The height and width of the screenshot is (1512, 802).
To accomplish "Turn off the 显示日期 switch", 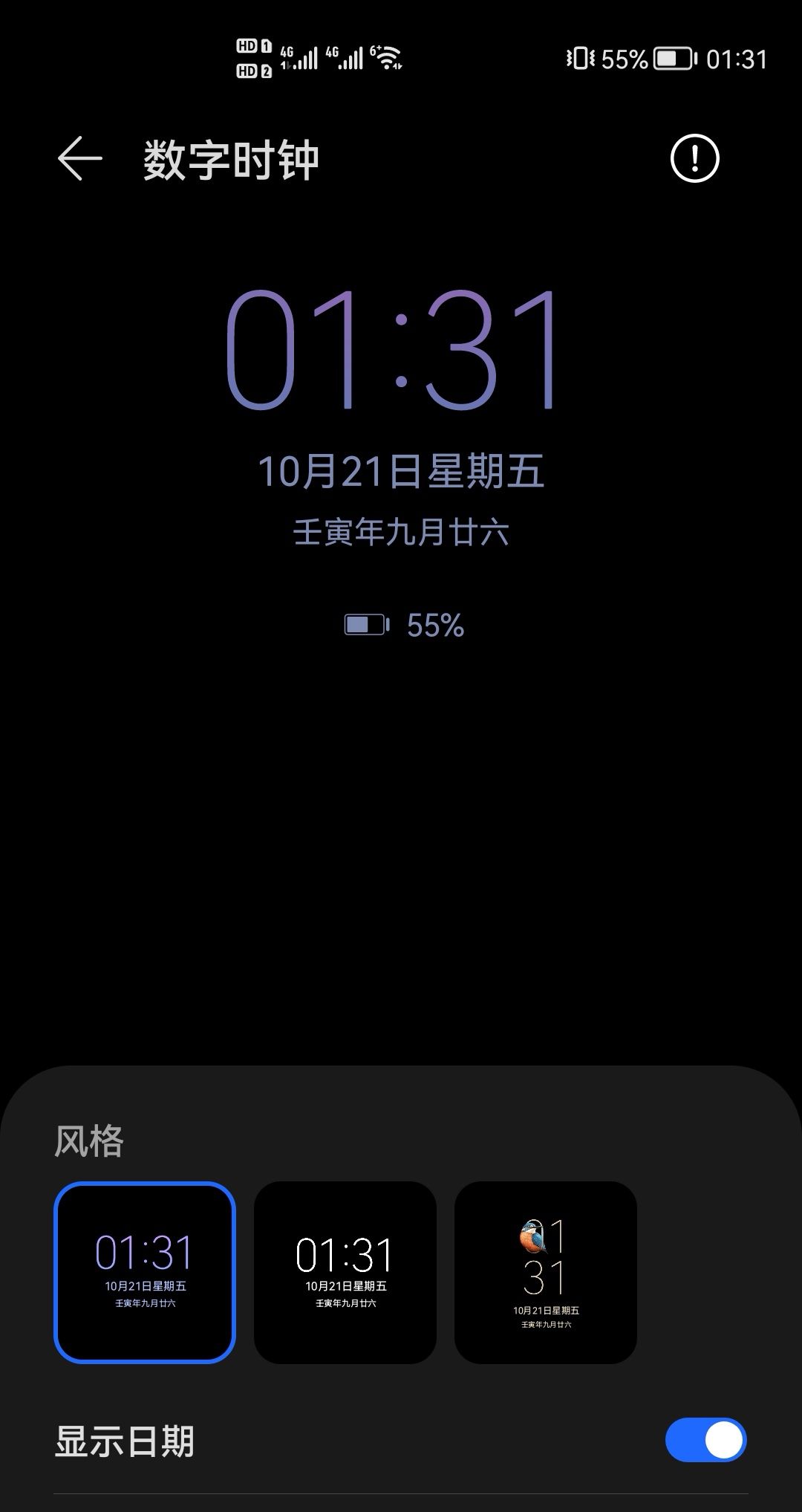I will [705, 1440].
